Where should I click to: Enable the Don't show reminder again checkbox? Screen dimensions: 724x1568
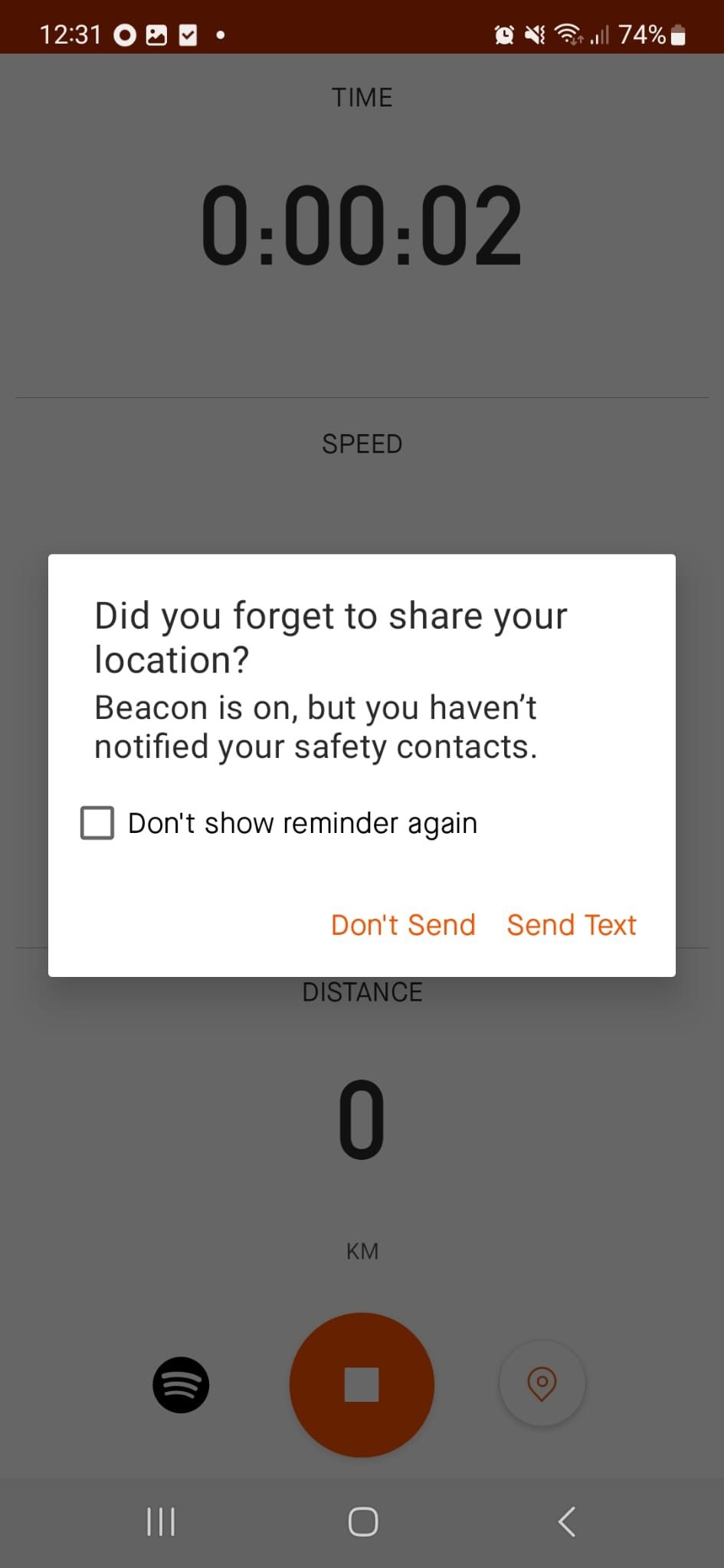[x=97, y=822]
